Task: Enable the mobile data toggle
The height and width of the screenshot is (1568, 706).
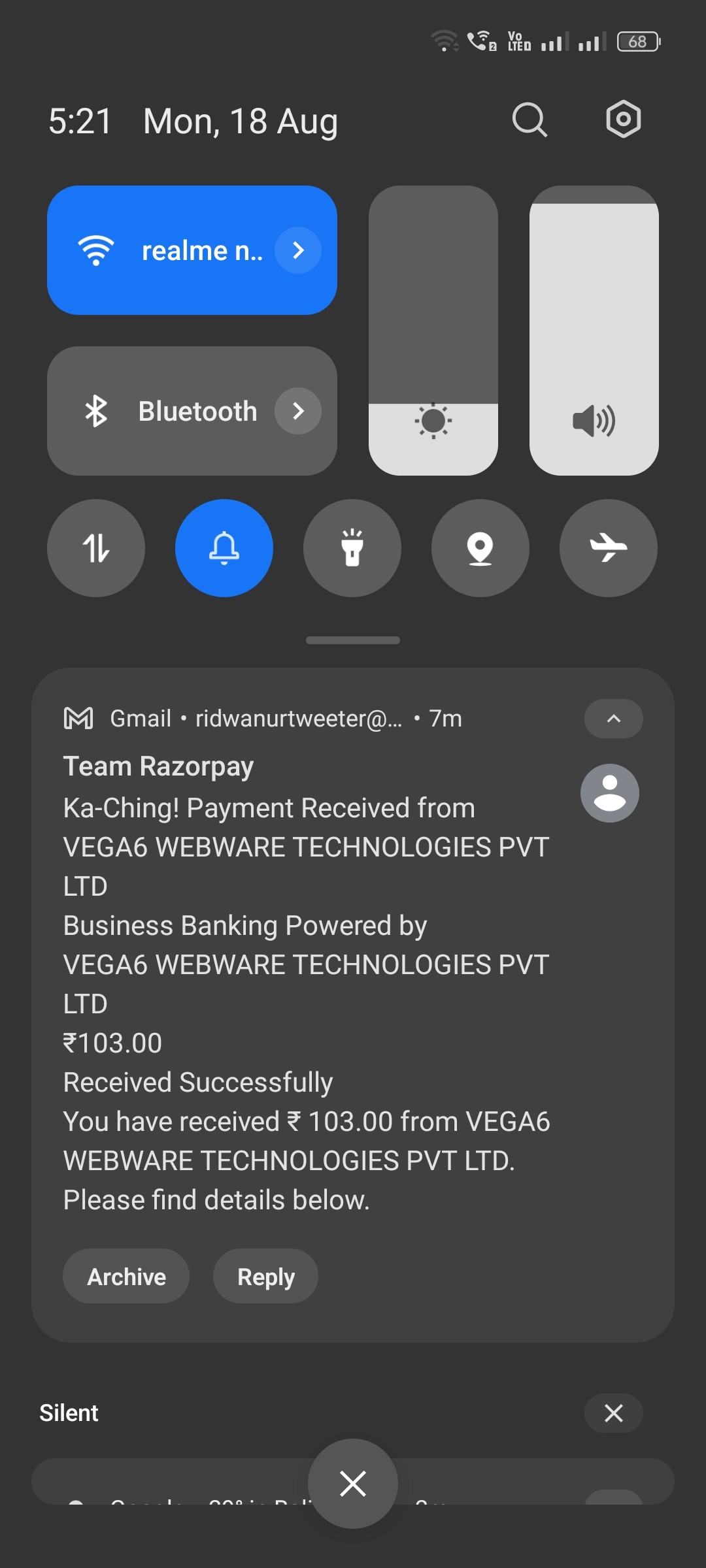Action: (96, 548)
